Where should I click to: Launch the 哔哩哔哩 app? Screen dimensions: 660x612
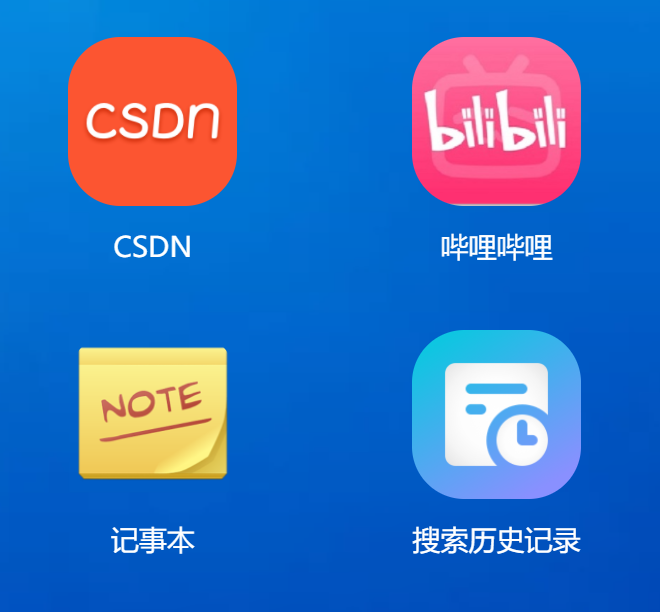(496, 122)
